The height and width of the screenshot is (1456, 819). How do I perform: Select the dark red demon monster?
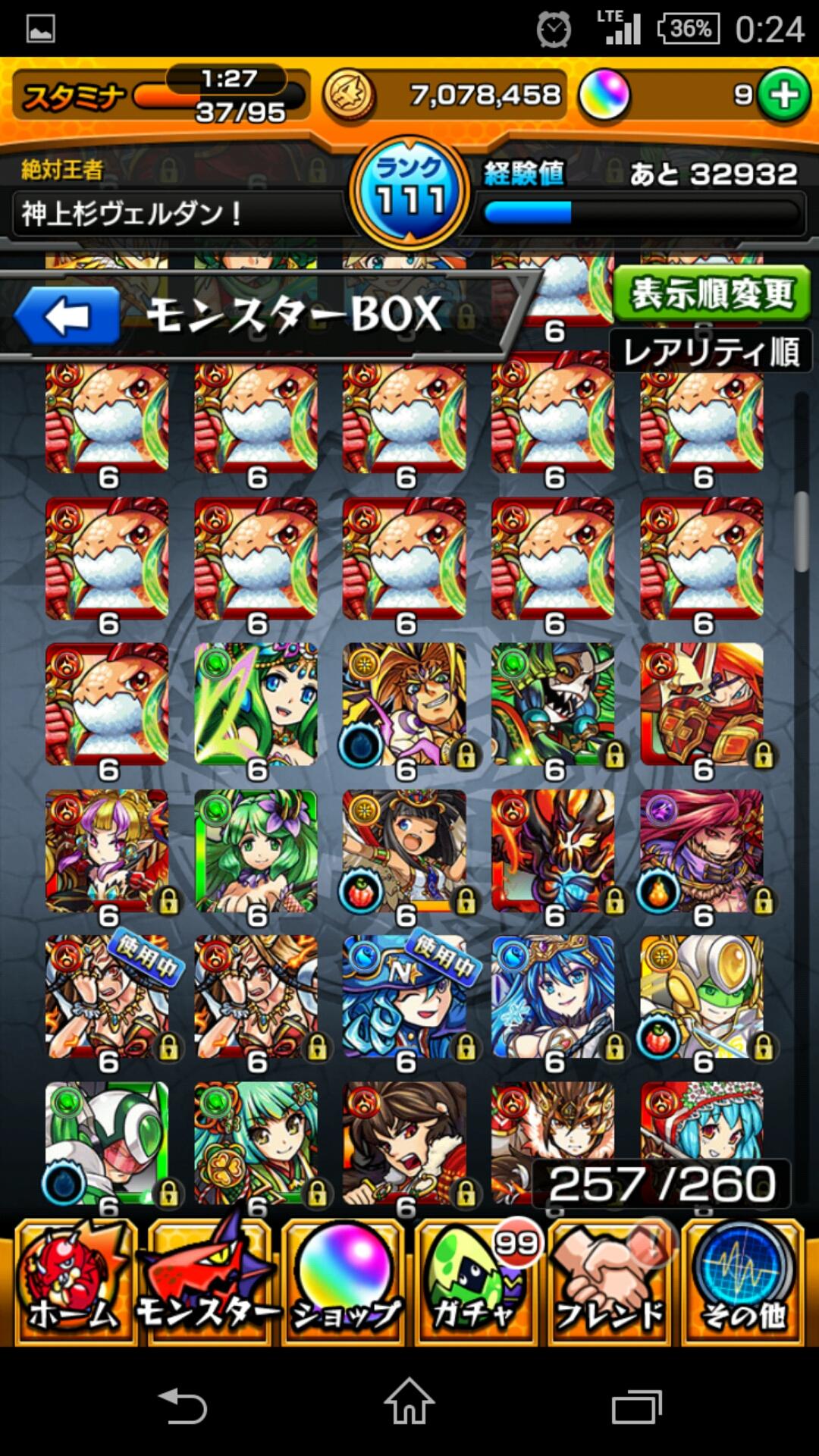point(553,850)
